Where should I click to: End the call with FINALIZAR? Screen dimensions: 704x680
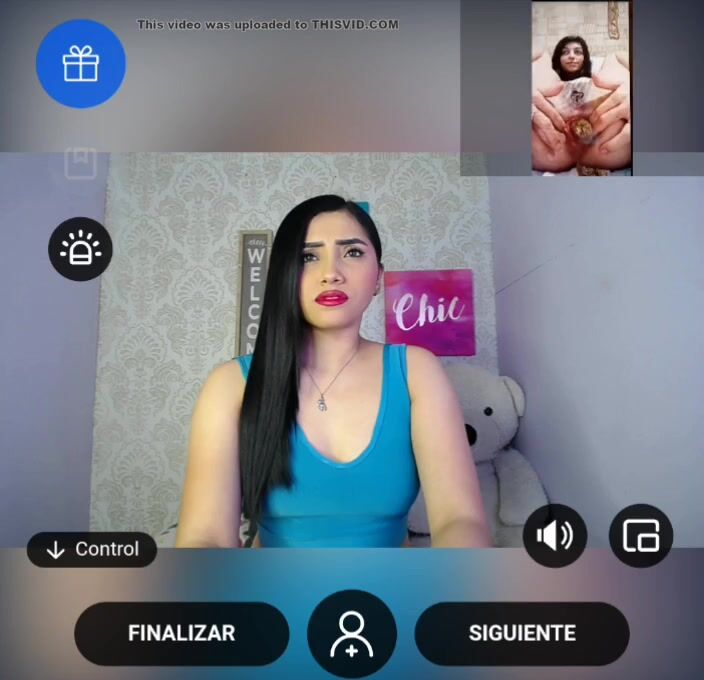(x=181, y=633)
